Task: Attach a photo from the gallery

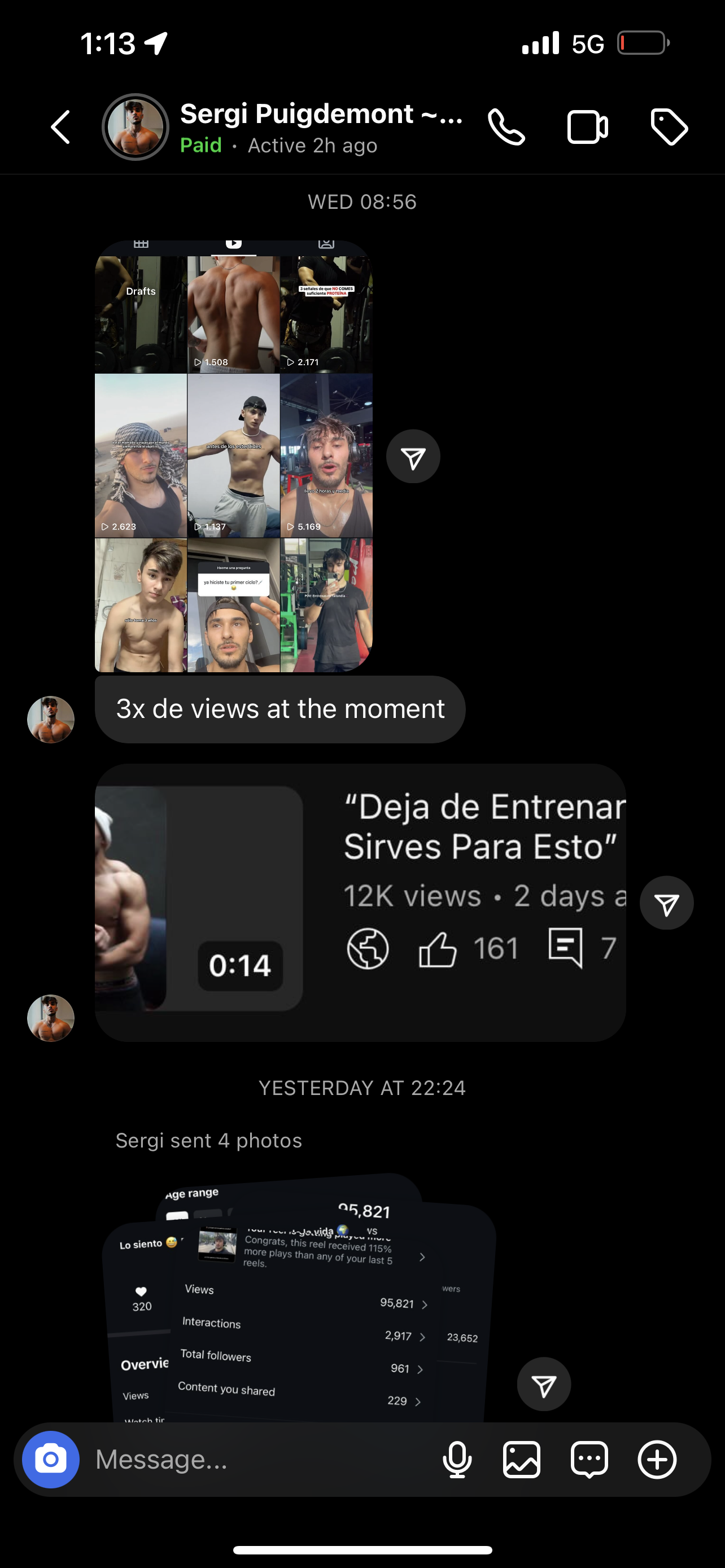Action: pyautogui.click(x=522, y=1459)
